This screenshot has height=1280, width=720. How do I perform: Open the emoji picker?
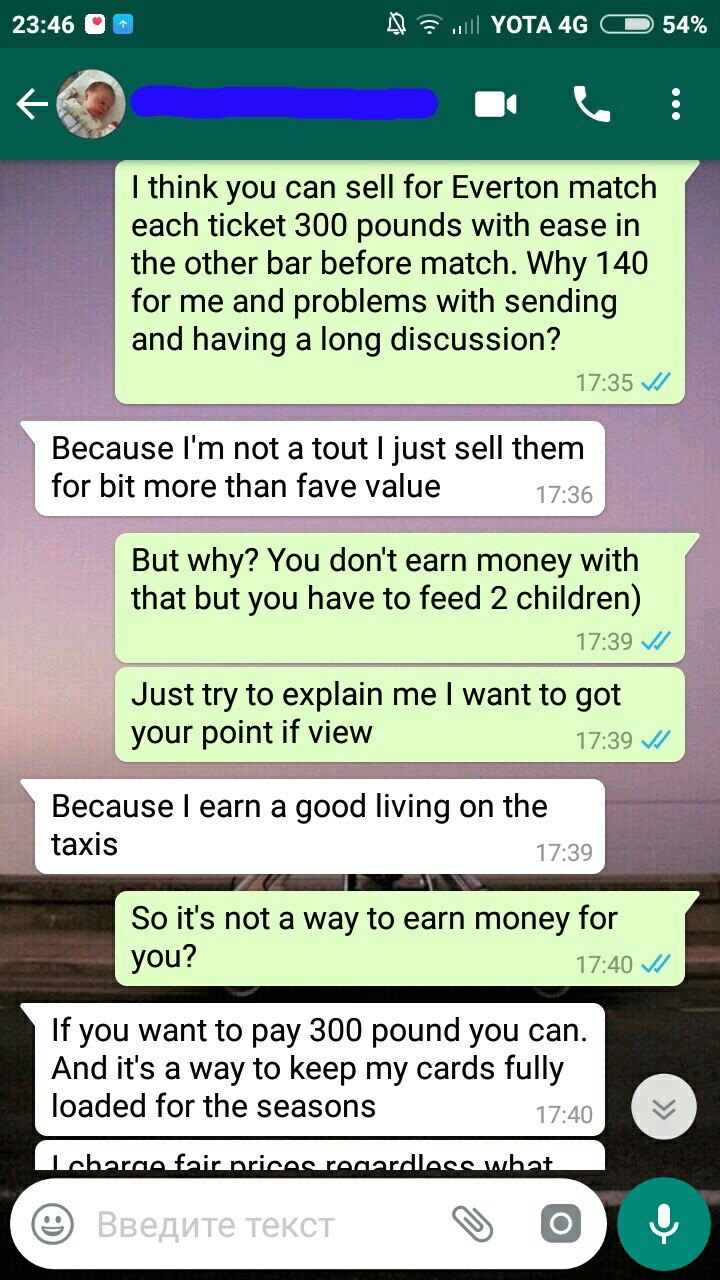52,1224
